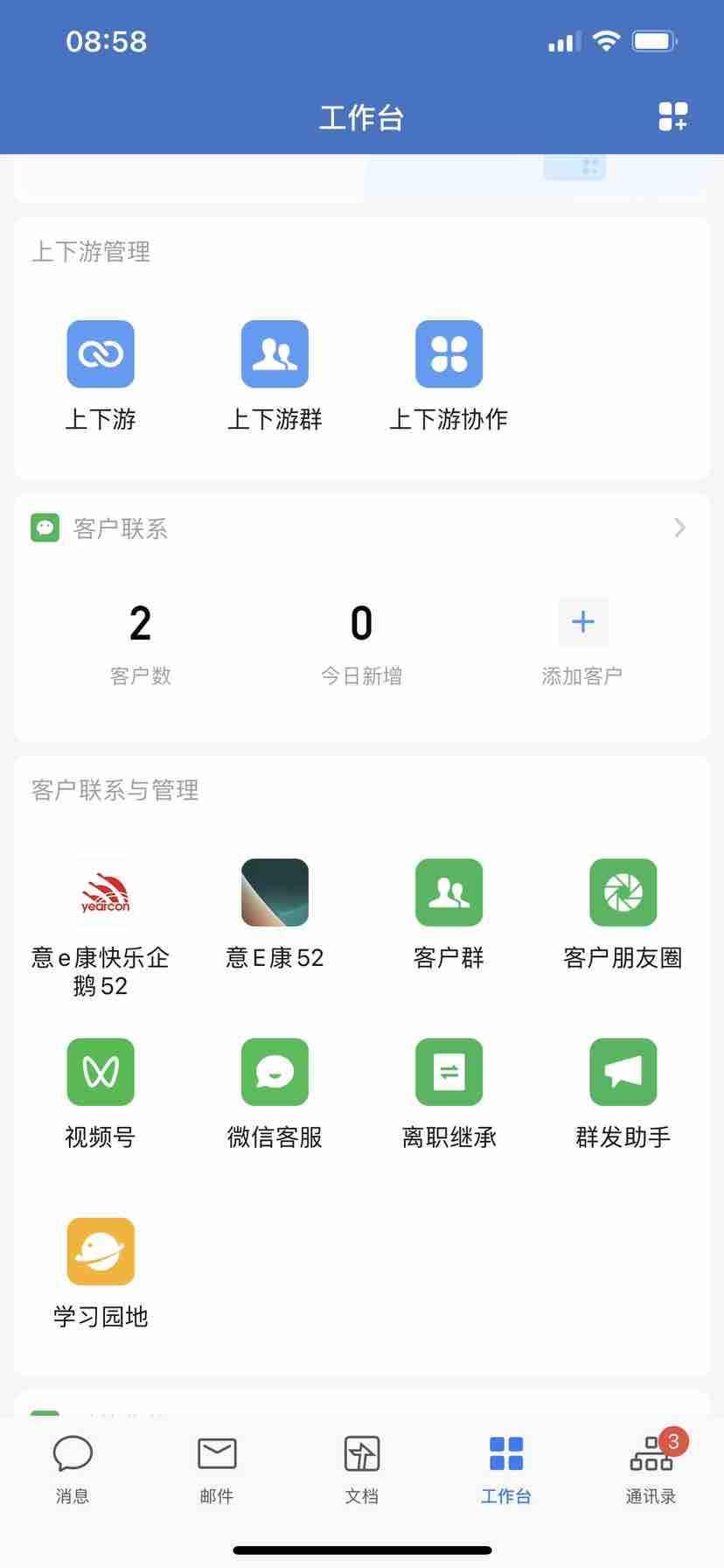This screenshot has width=724, height=1568.
Task: Open 上下游协作 app
Action: (449, 354)
